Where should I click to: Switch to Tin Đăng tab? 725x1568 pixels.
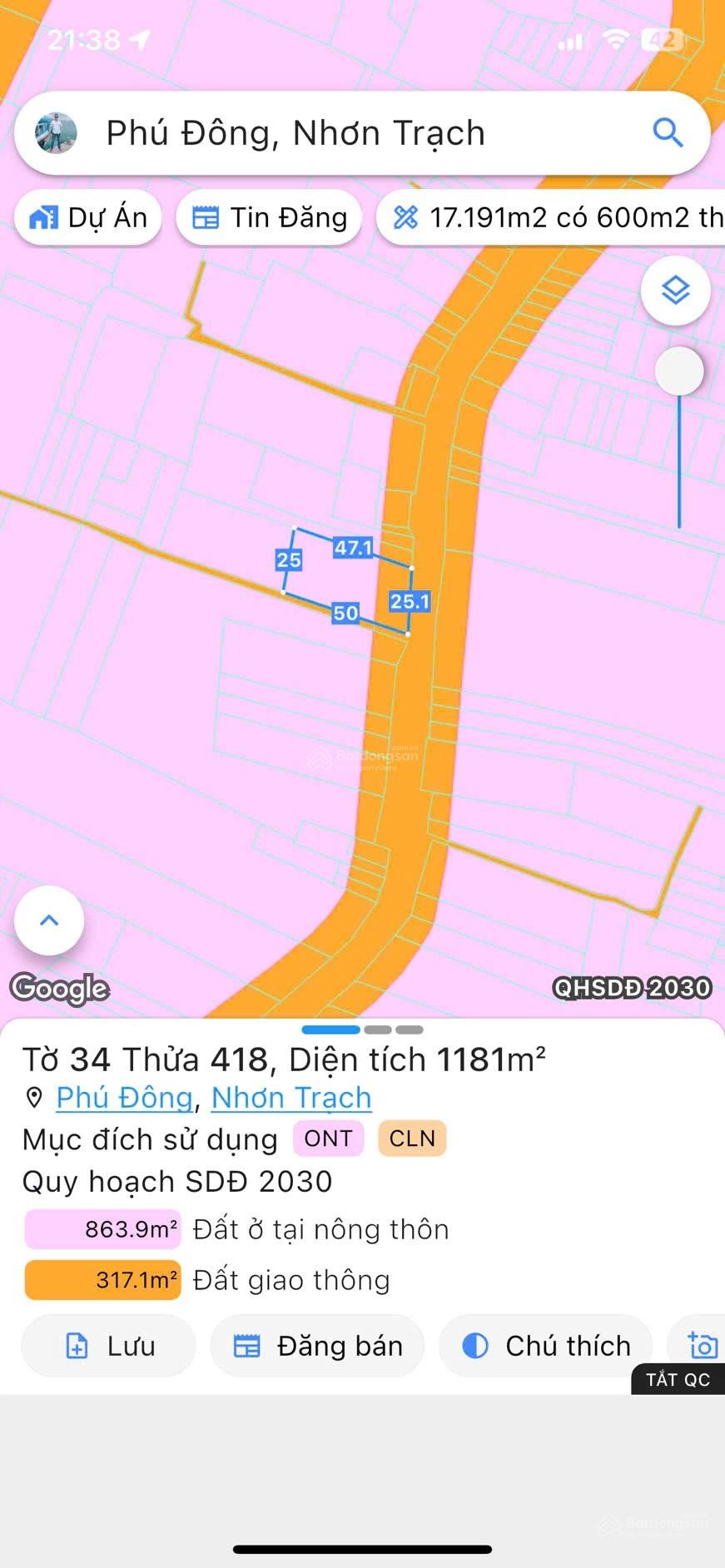tap(268, 217)
